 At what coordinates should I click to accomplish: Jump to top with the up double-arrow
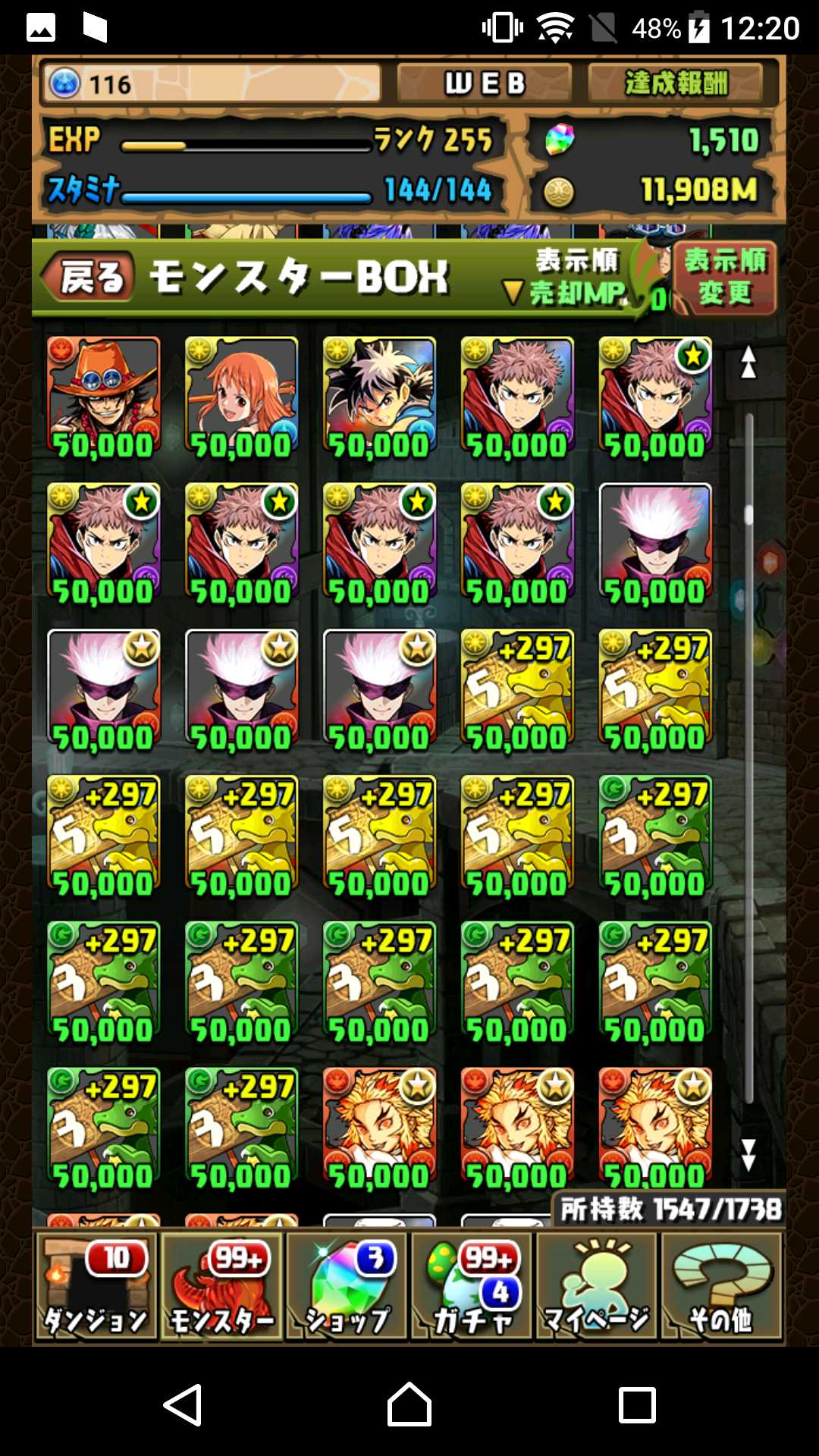tap(748, 362)
